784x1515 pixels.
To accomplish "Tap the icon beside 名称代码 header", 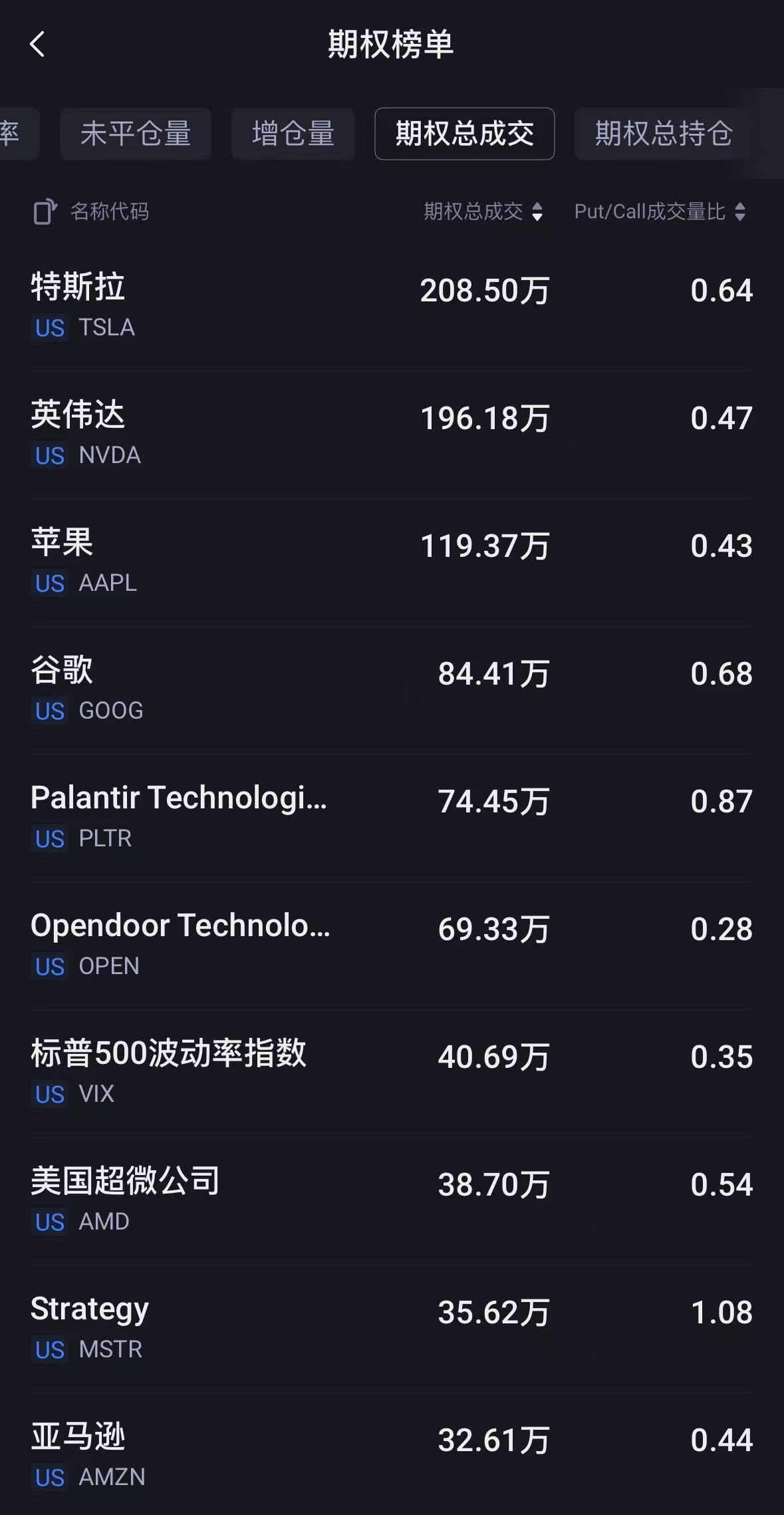I will [45, 212].
